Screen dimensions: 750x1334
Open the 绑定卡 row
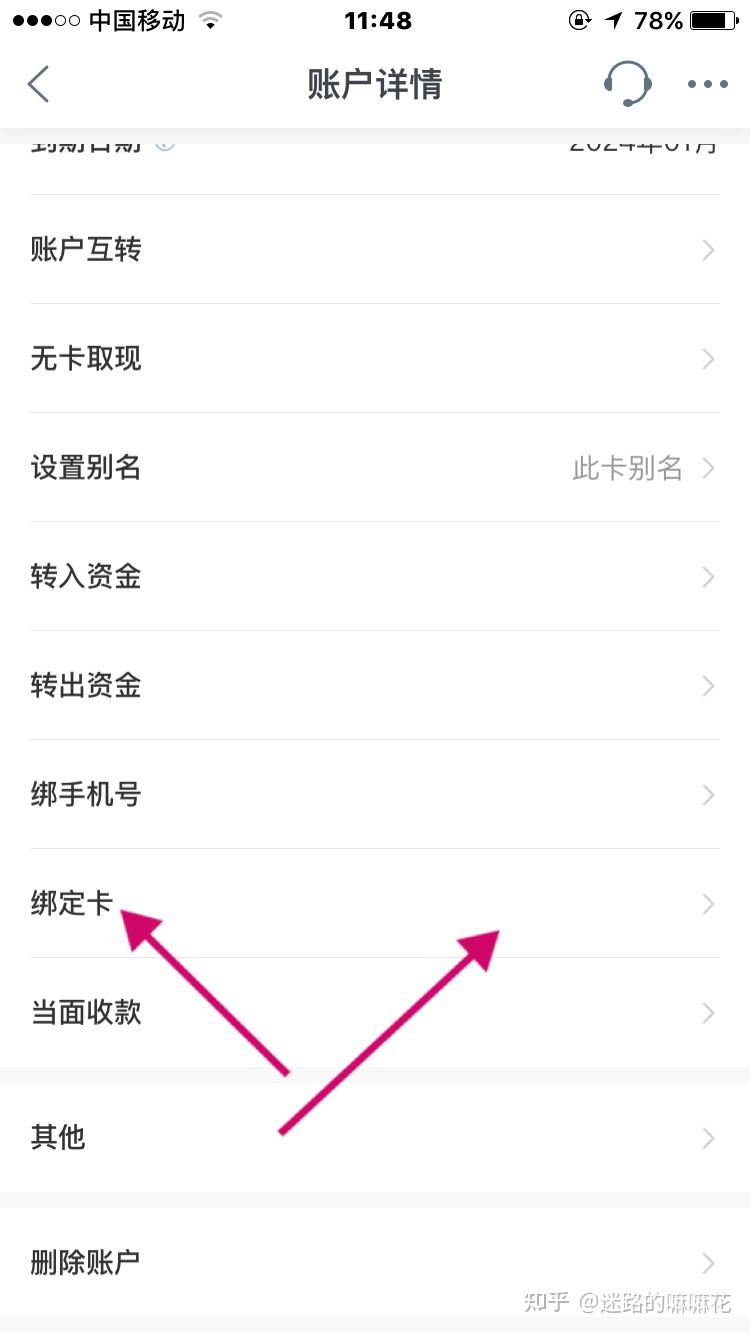(x=374, y=903)
